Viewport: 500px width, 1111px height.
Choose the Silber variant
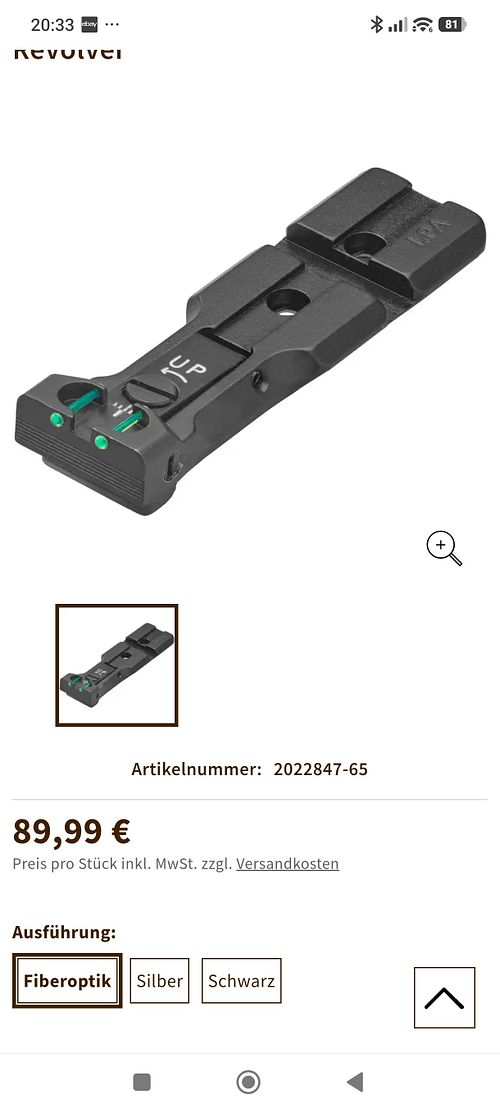point(159,981)
